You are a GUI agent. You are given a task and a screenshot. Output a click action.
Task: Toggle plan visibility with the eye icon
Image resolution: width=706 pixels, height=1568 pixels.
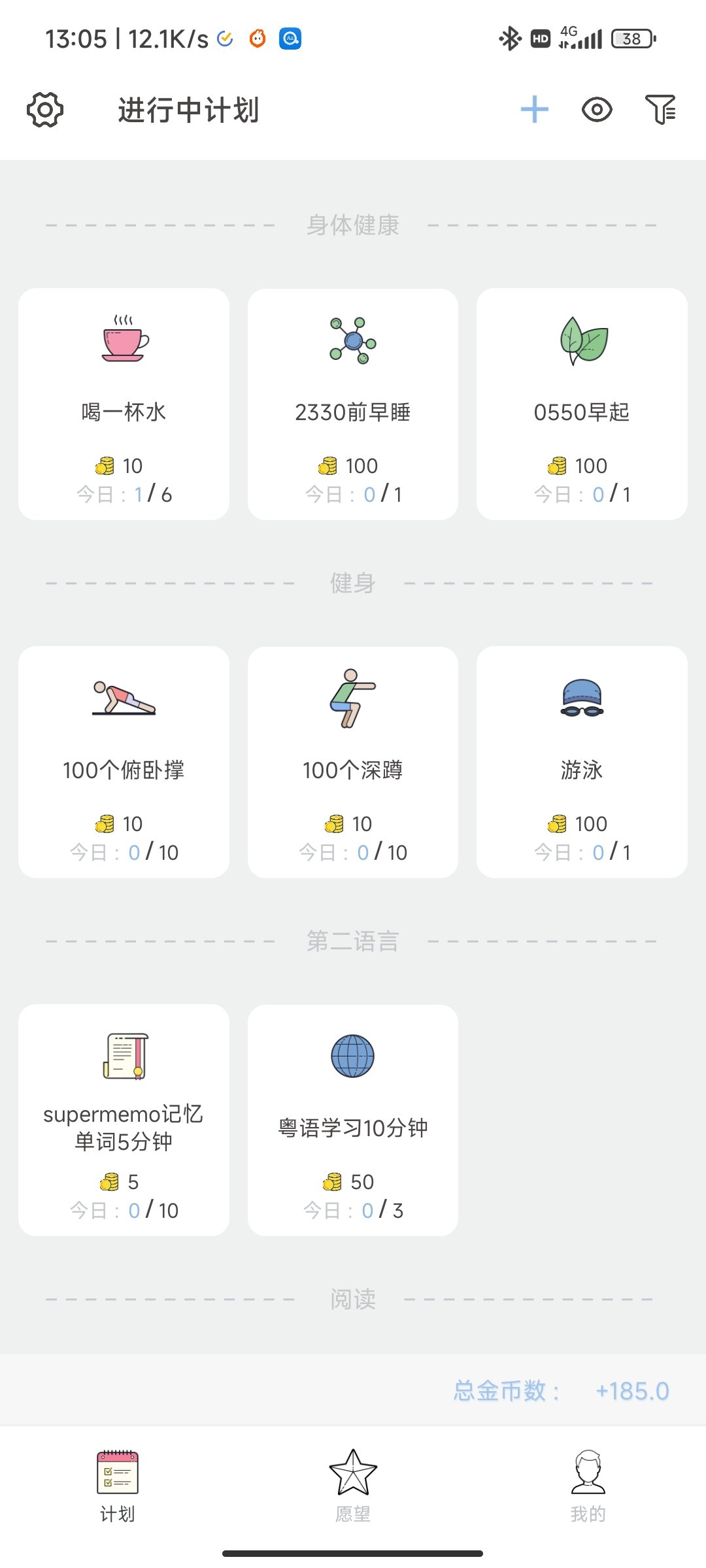click(597, 110)
